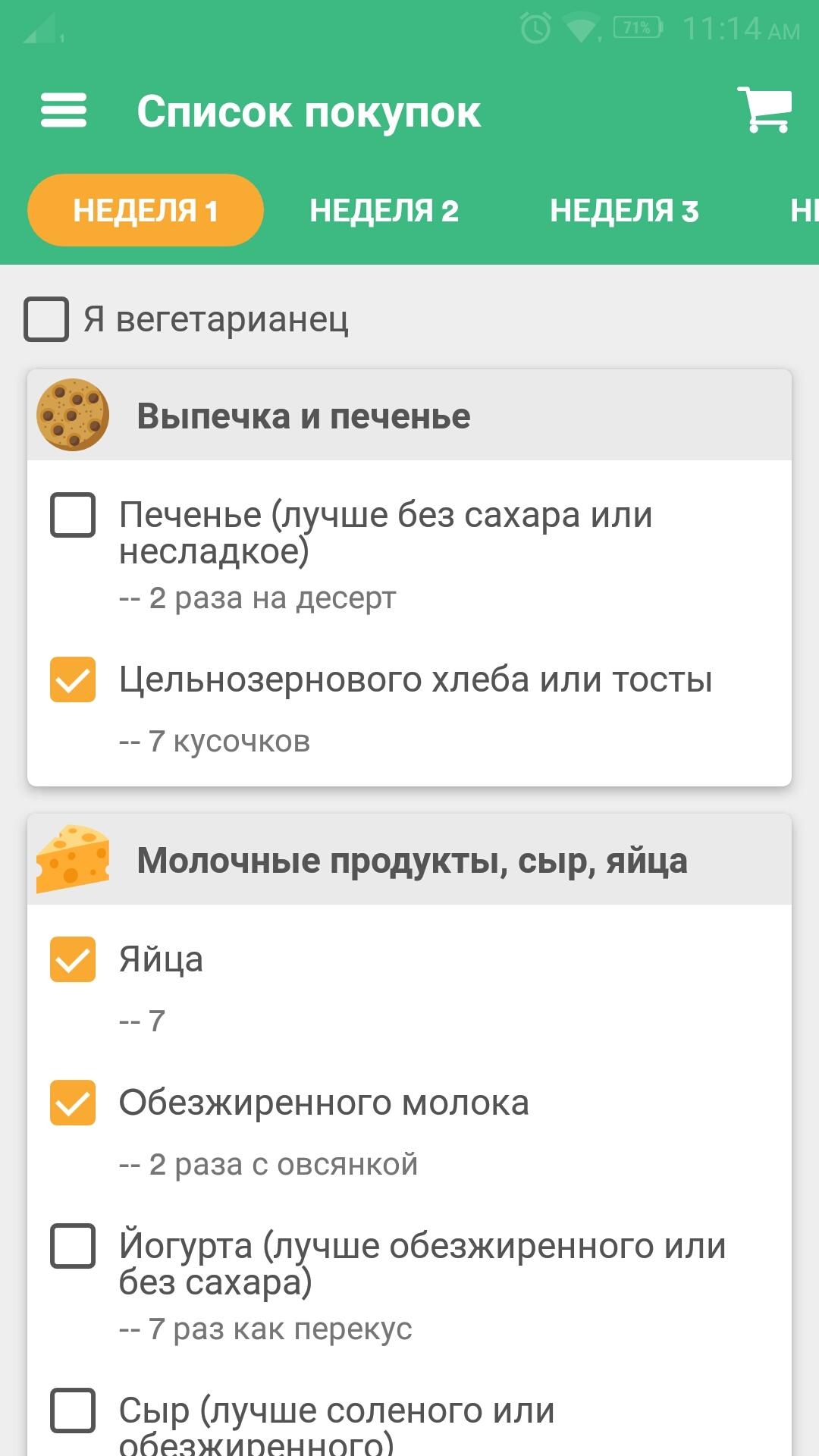This screenshot has height=1456, width=819.
Task: Open the shopping cart icon
Action: click(764, 111)
